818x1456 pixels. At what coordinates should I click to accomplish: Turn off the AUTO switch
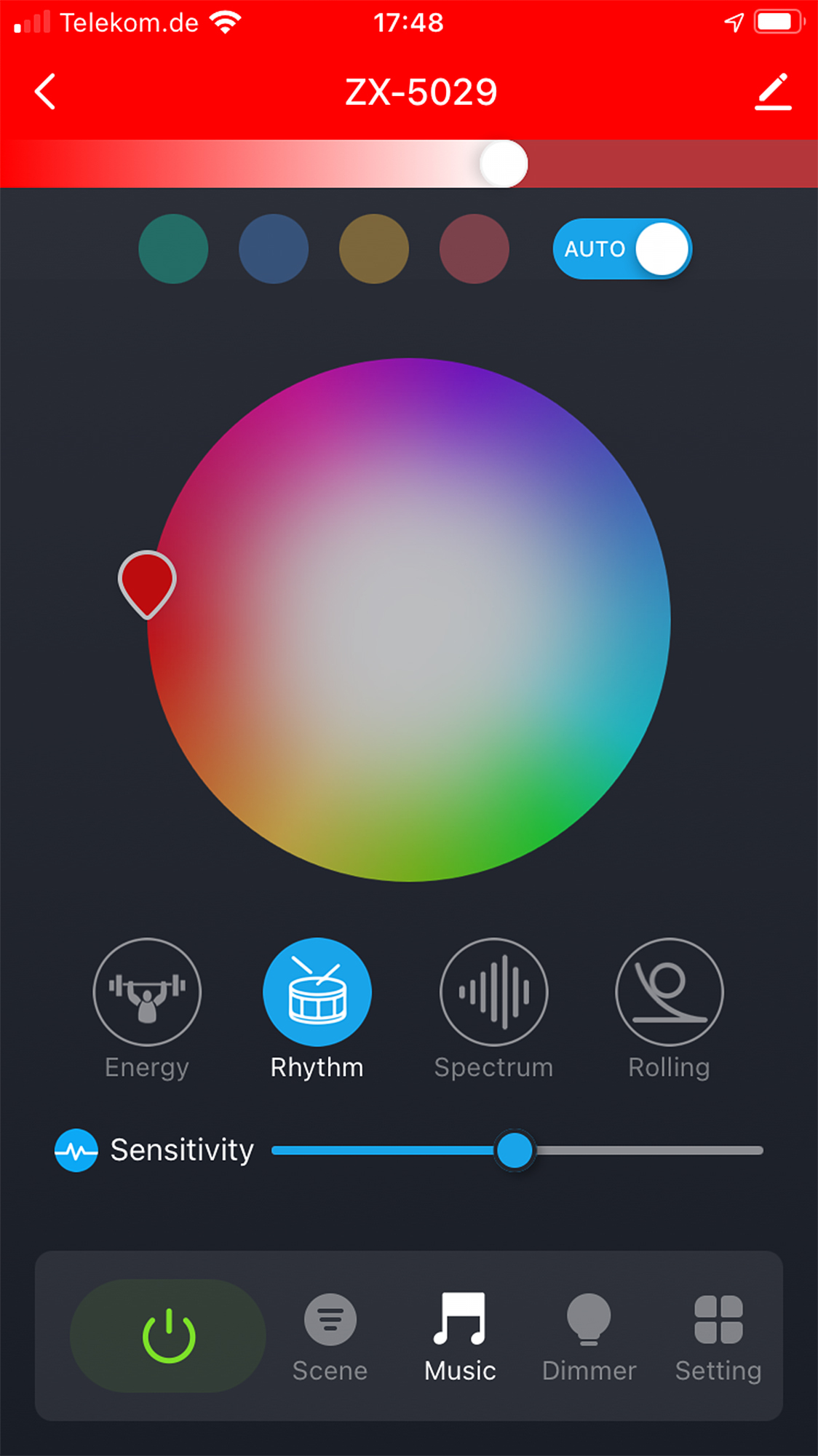(622, 249)
